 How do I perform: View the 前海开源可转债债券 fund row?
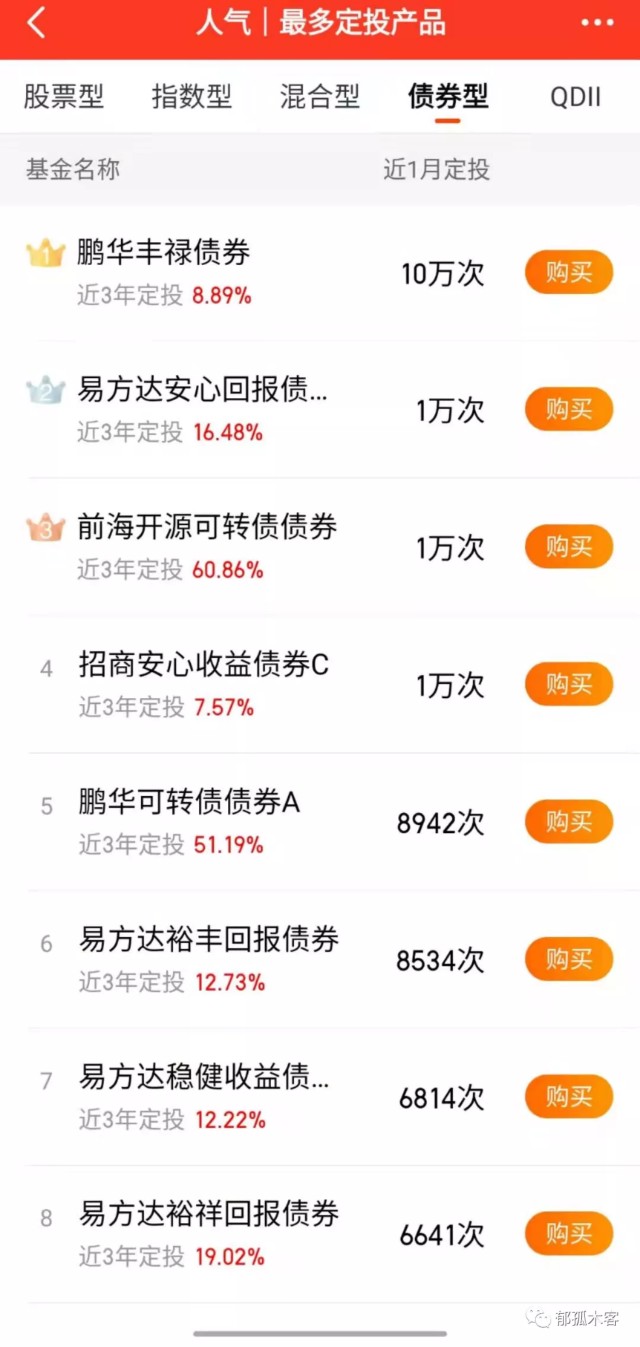(x=208, y=528)
